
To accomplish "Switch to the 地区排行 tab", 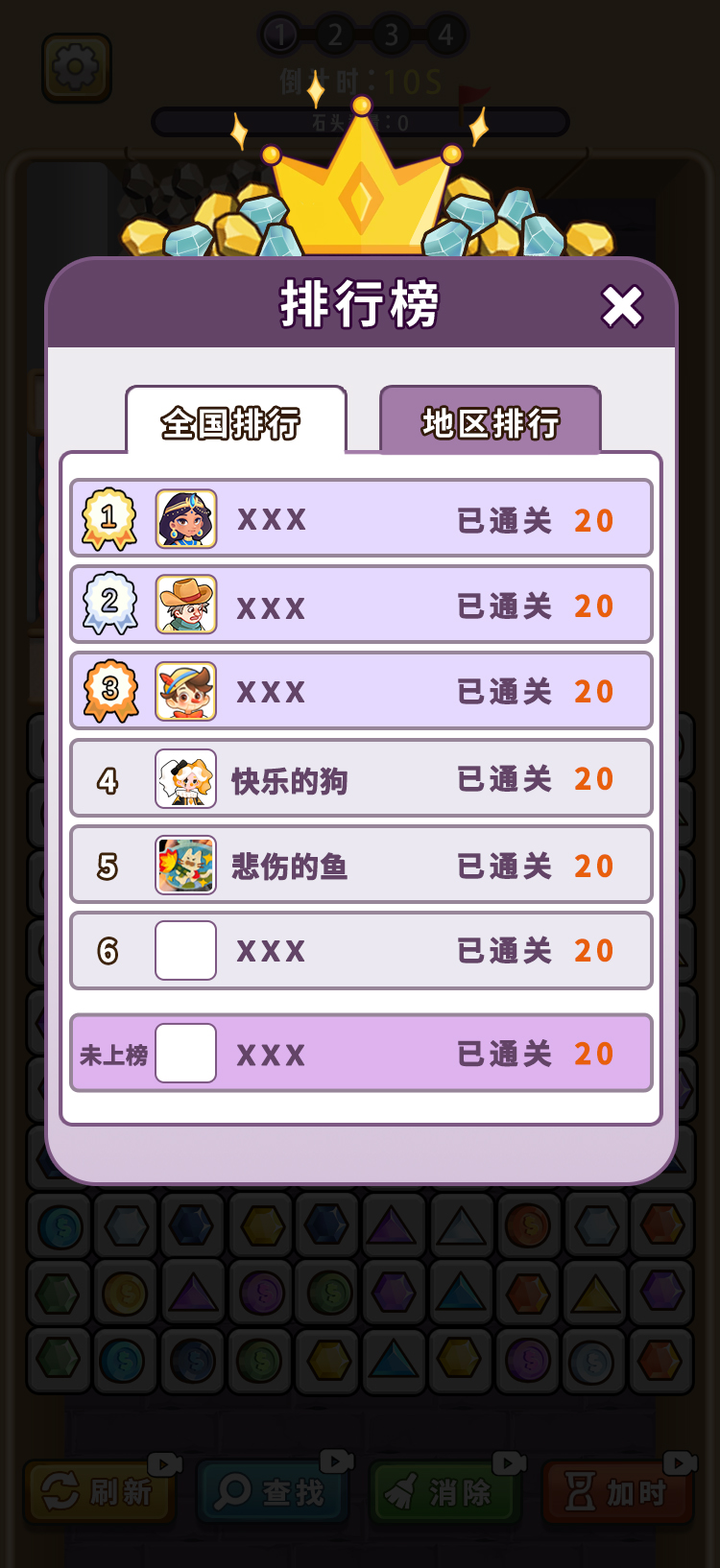I will click(491, 421).
